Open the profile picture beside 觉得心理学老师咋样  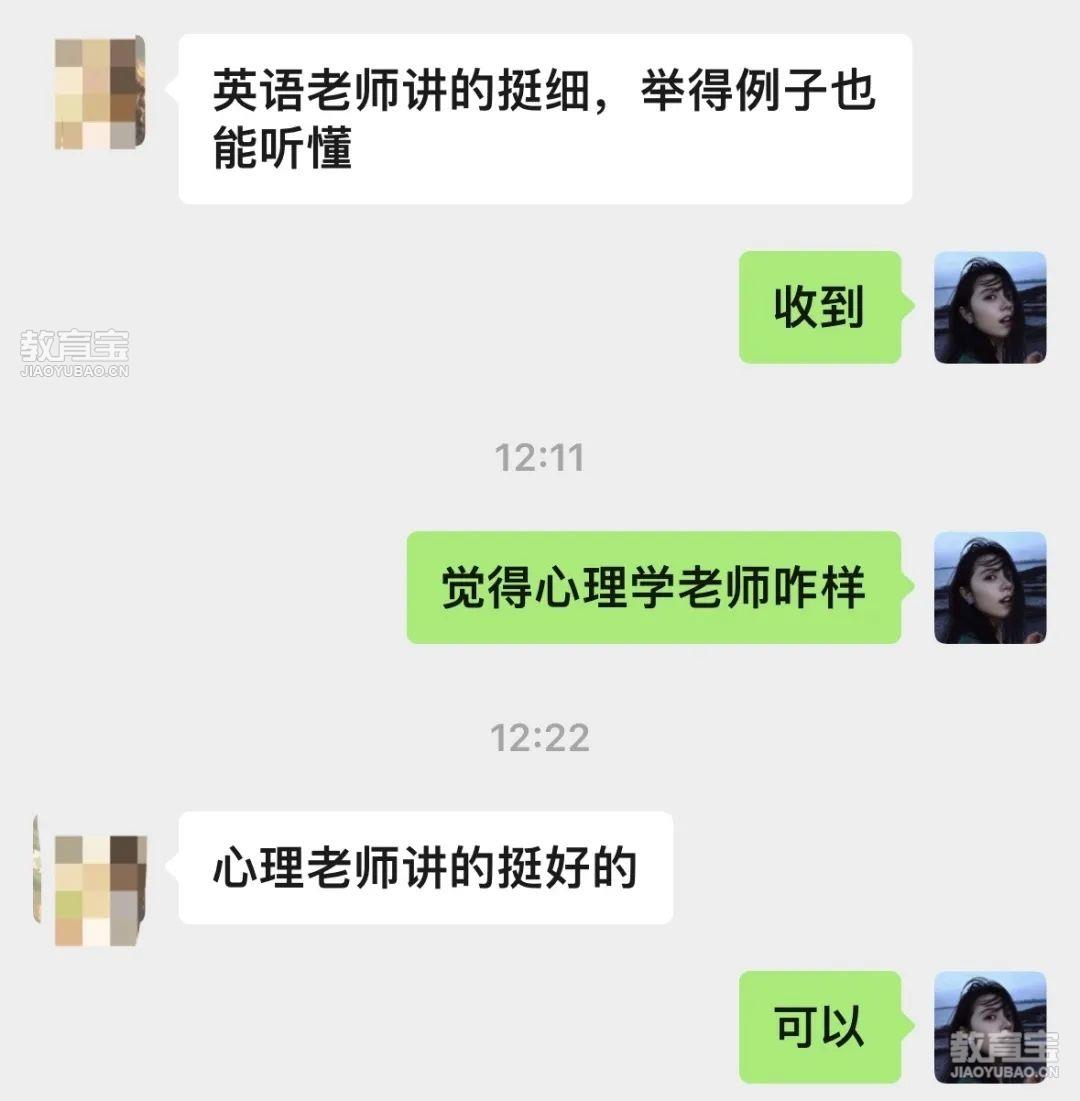[x=989, y=587]
